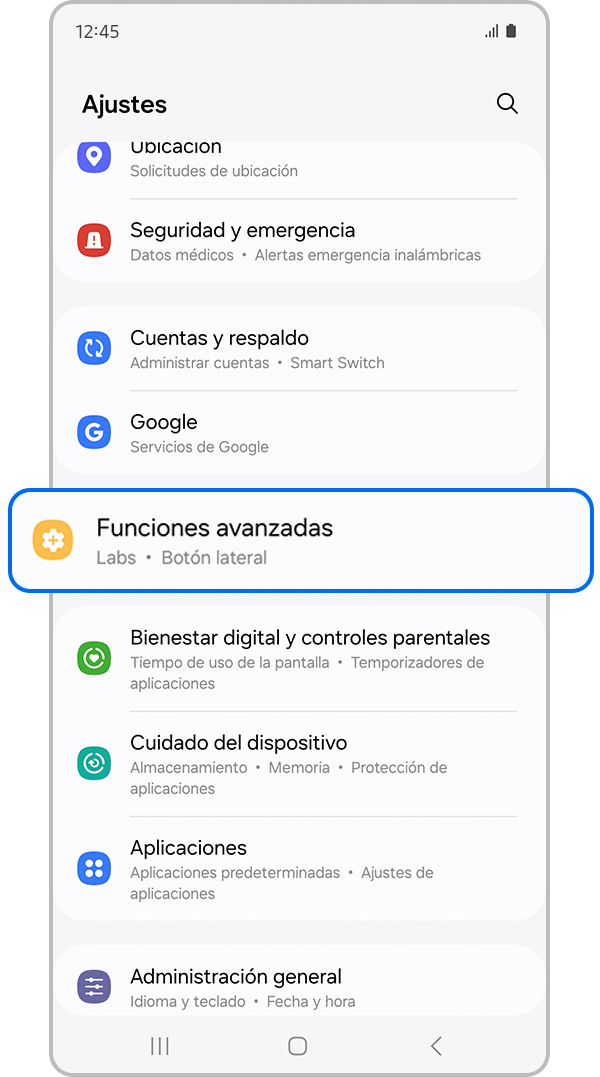Open the search icon in Ajustes
The image size is (600, 1077).
pyautogui.click(x=507, y=104)
